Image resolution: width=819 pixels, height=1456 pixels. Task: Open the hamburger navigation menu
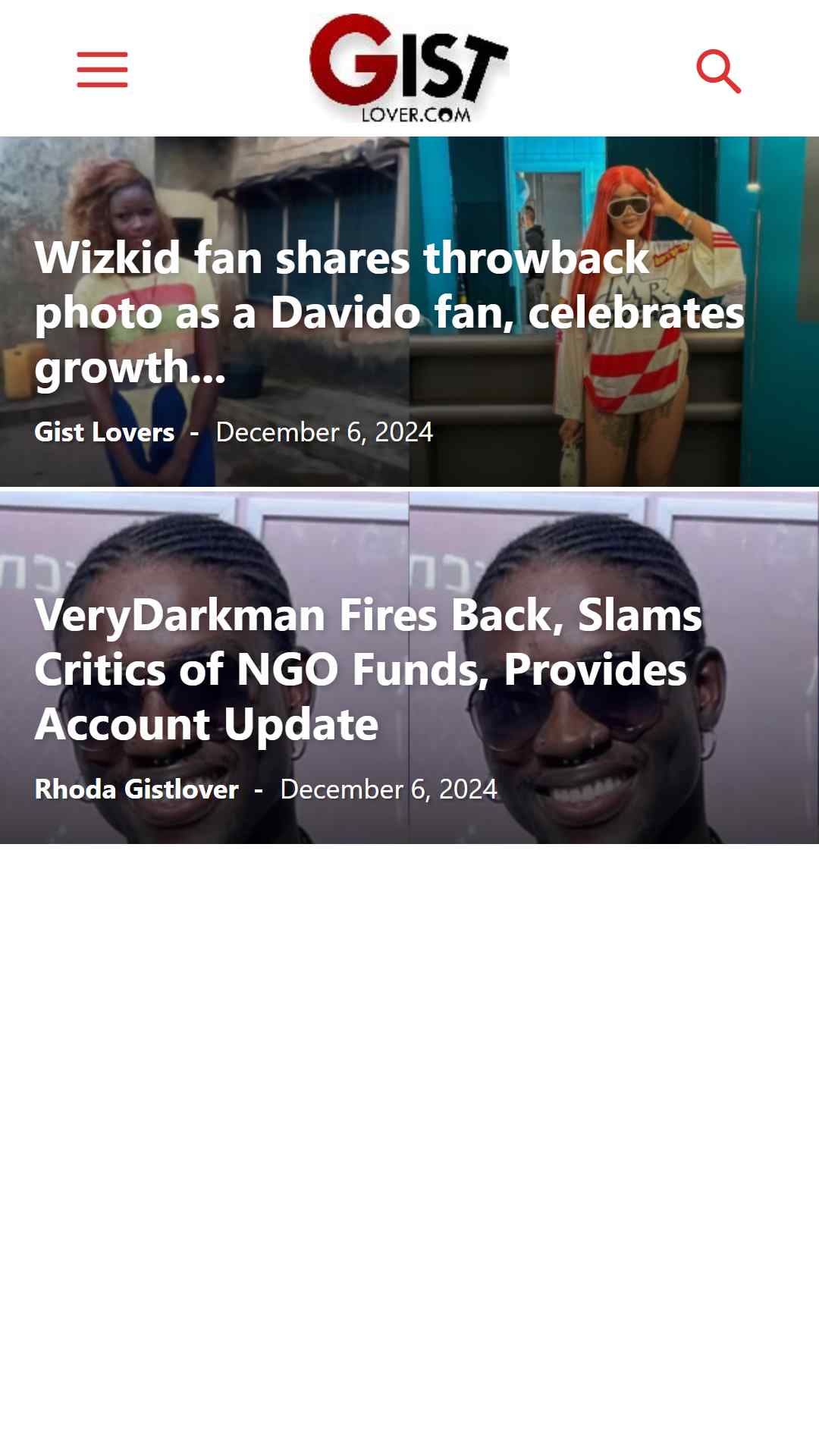pos(102,70)
